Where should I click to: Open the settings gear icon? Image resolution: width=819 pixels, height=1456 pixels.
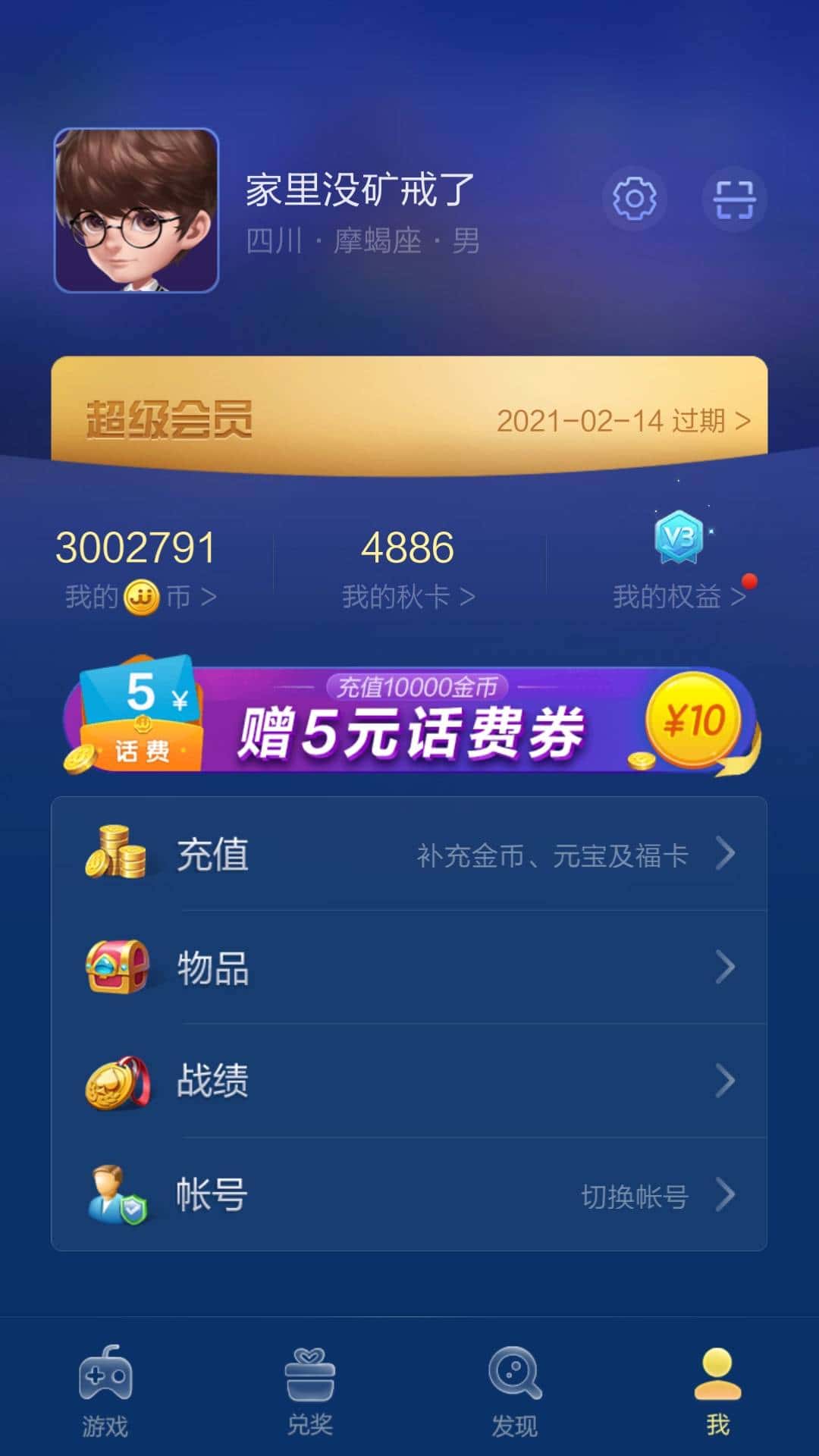(635, 199)
